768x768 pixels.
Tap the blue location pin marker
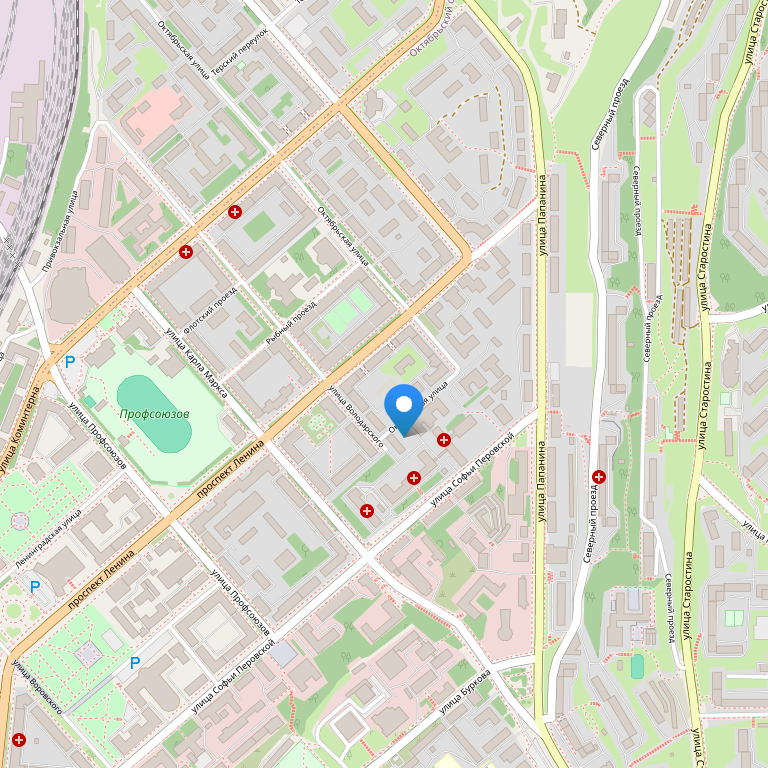pos(404,407)
